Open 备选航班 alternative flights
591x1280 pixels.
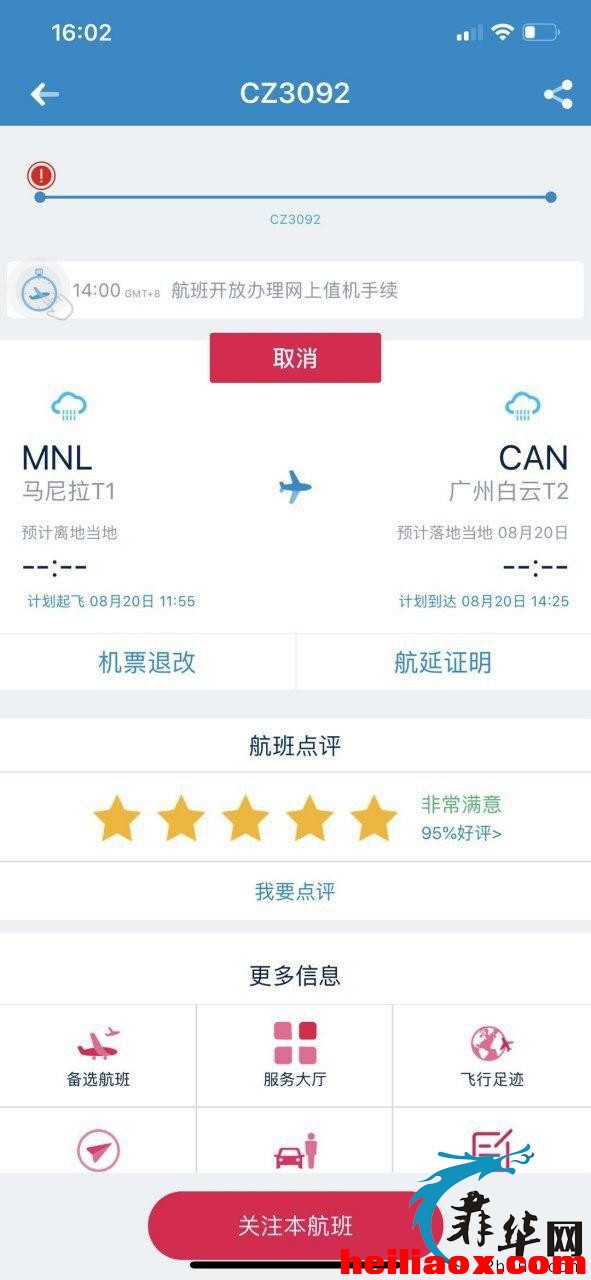[98, 1056]
